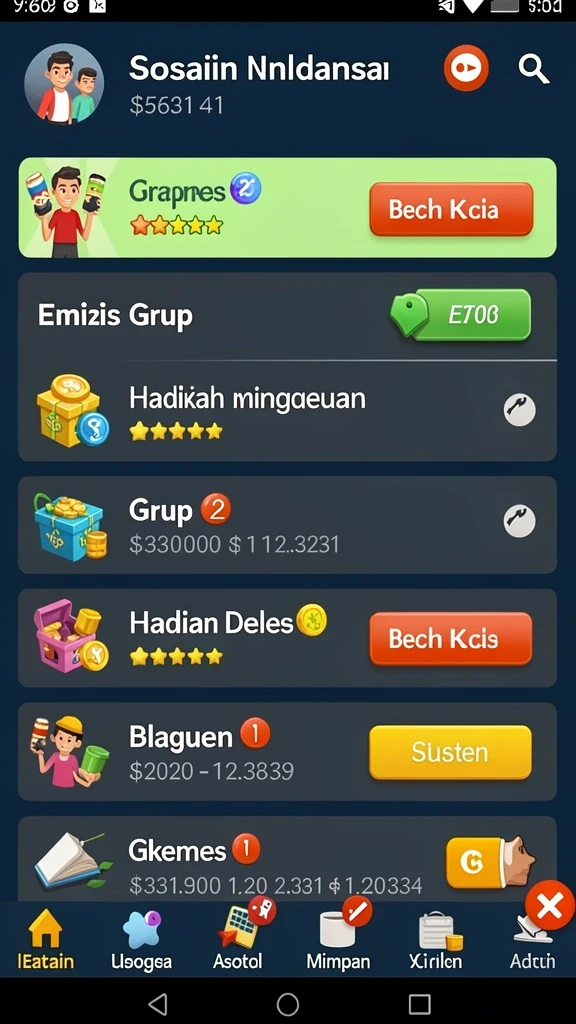This screenshot has width=576, height=1024.
Task: Tap the green ET0B tag button
Action: [x=461, y=315]
